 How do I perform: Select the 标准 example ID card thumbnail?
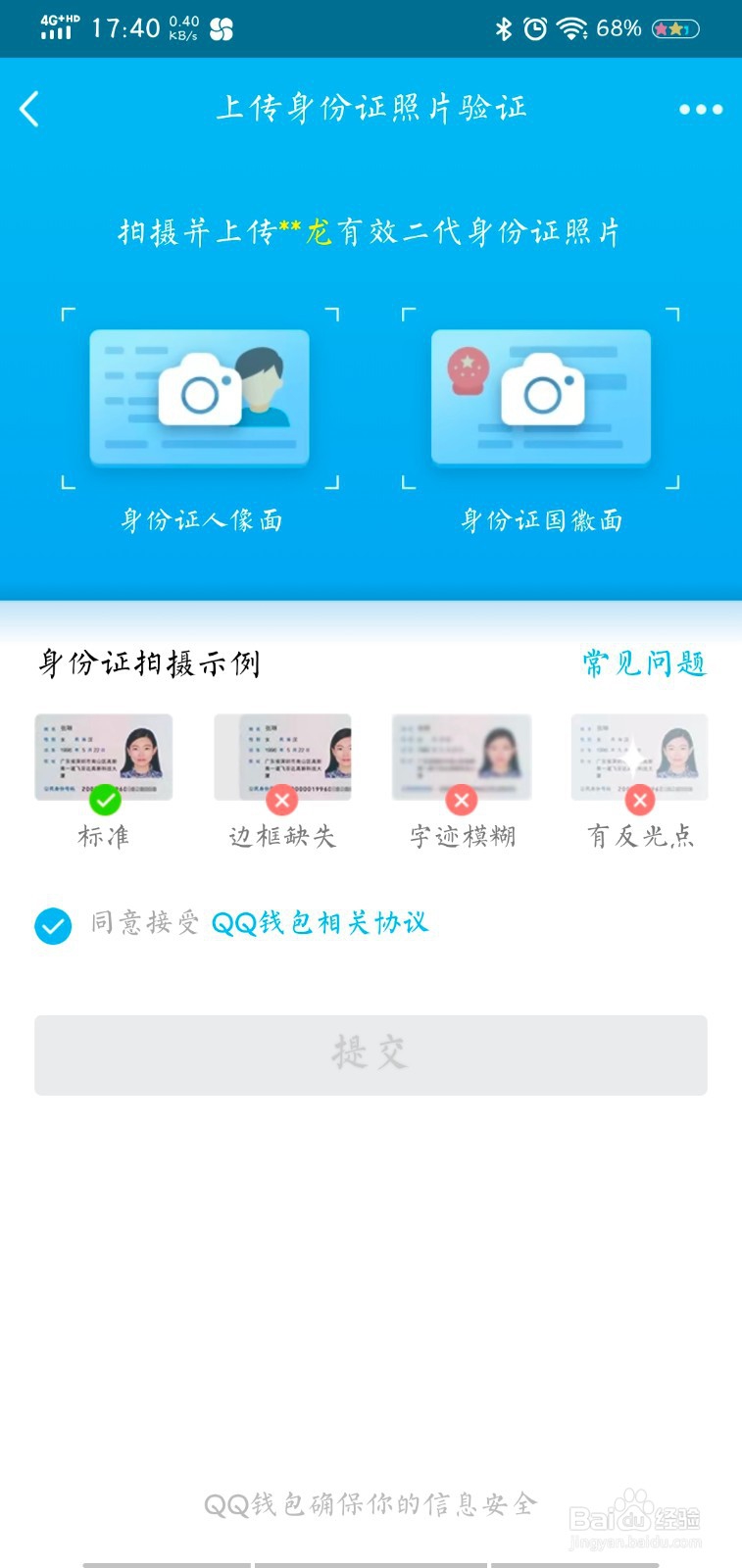click(103, 757)
